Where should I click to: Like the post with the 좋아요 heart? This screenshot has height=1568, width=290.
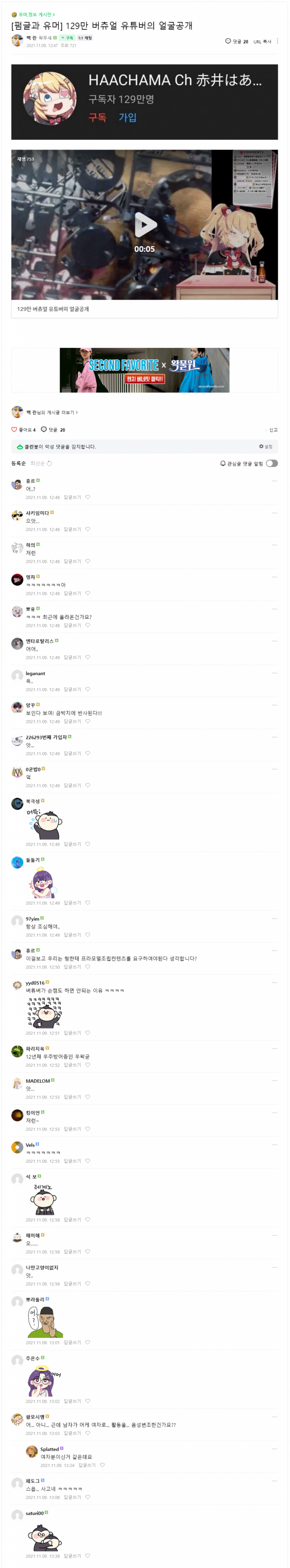pos(14,429)
